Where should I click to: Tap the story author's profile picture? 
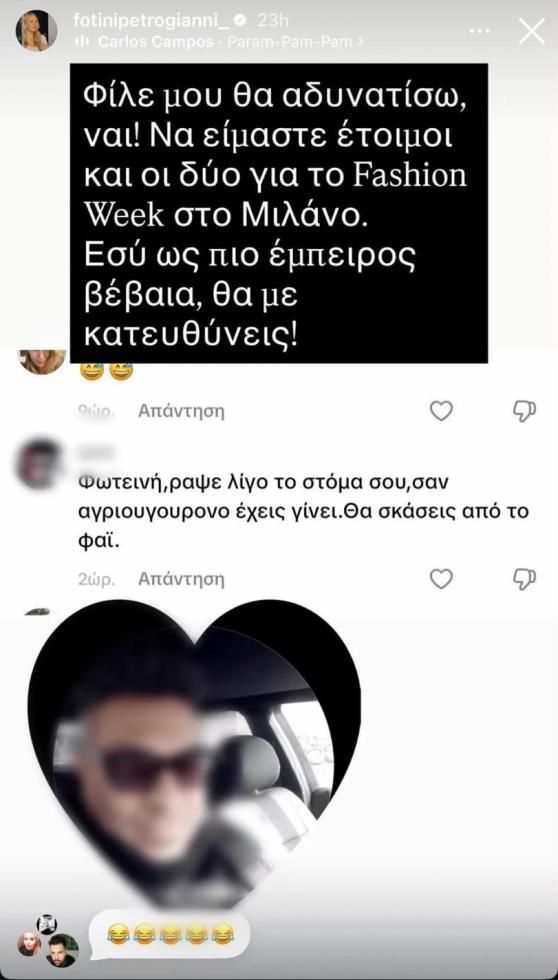36,30
